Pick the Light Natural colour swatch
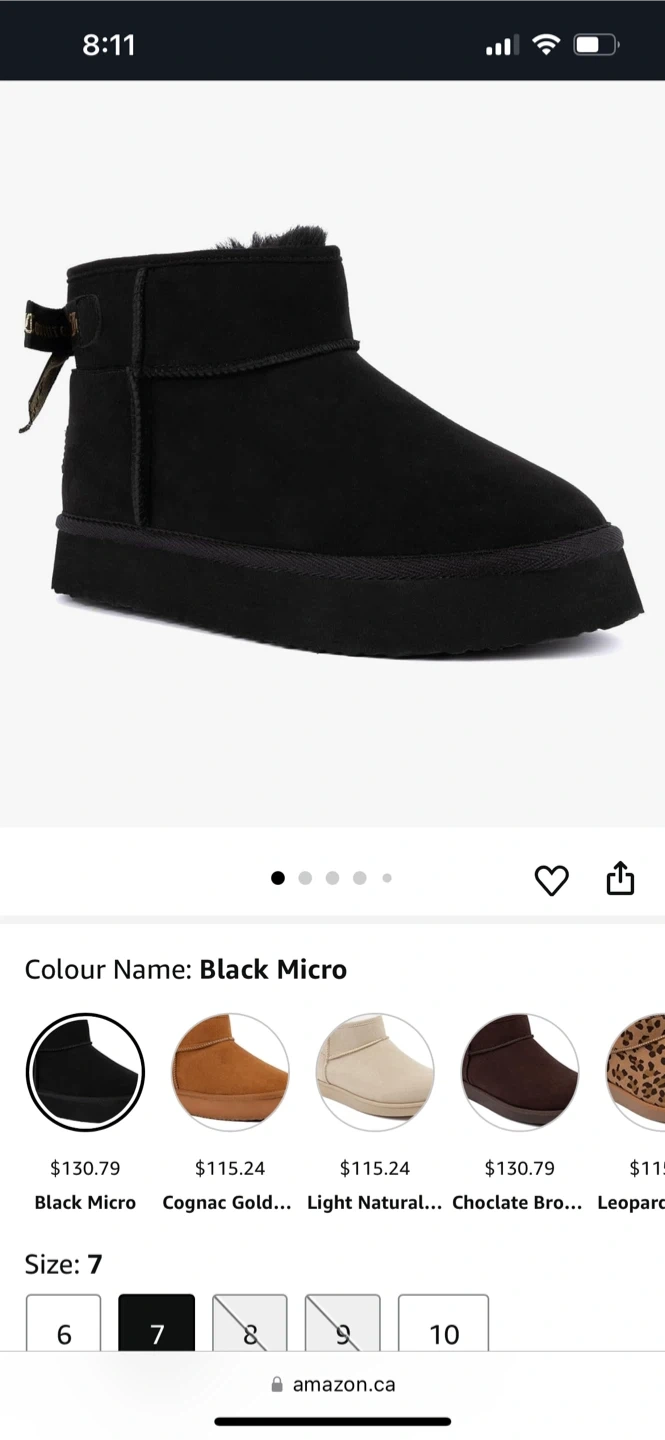 click(x=375, y=1073)
